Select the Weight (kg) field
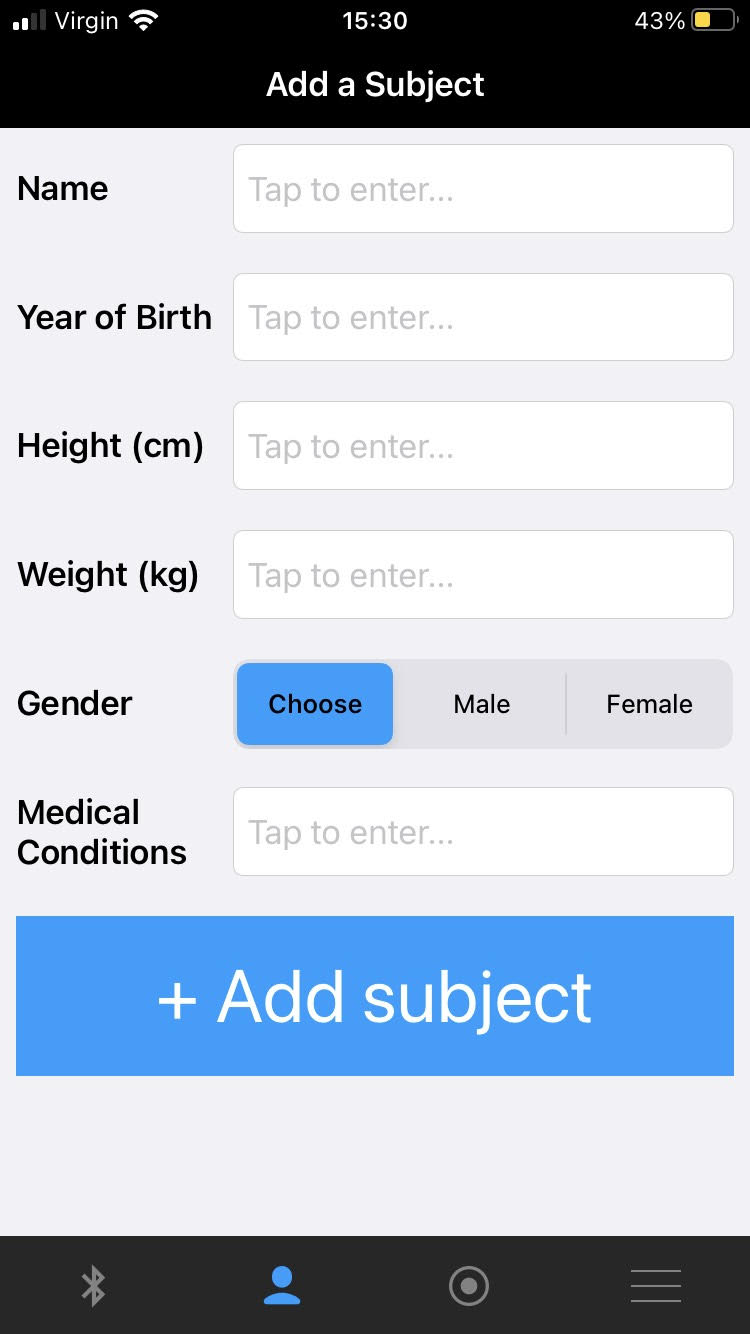The image size is (750, 1334). tap(483, 574)
